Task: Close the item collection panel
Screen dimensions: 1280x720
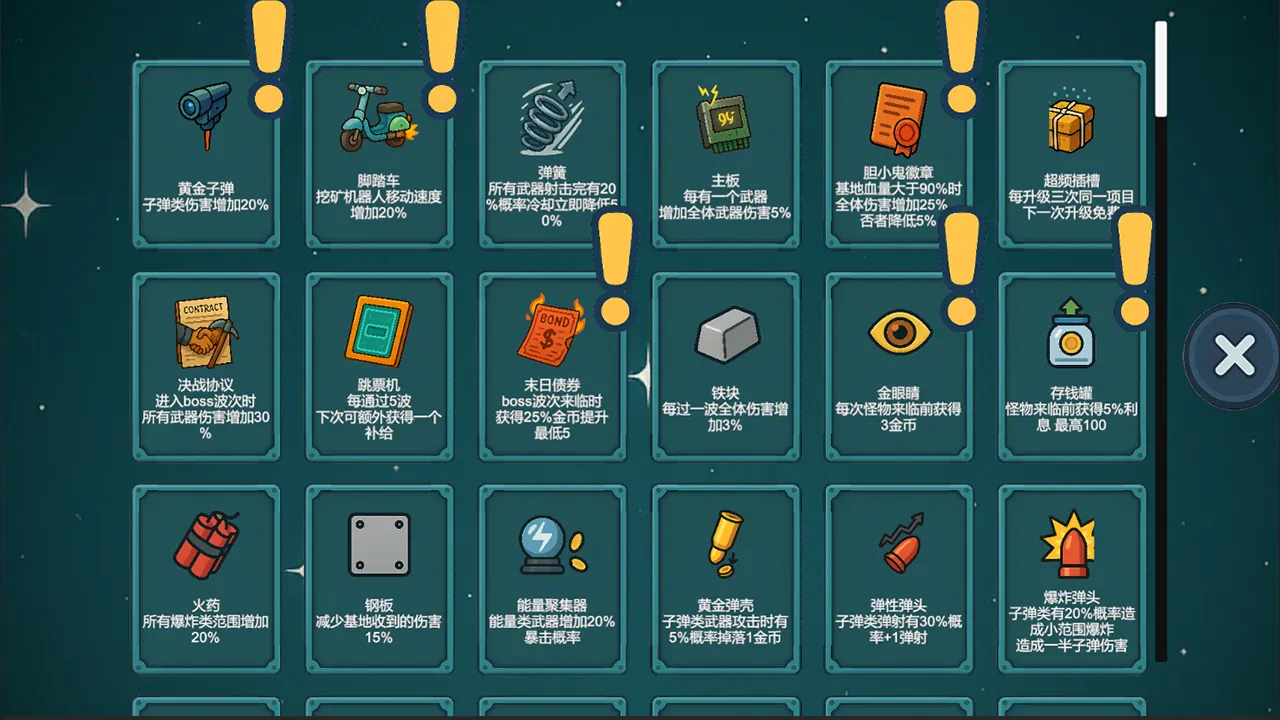Action: point(1234,355)
